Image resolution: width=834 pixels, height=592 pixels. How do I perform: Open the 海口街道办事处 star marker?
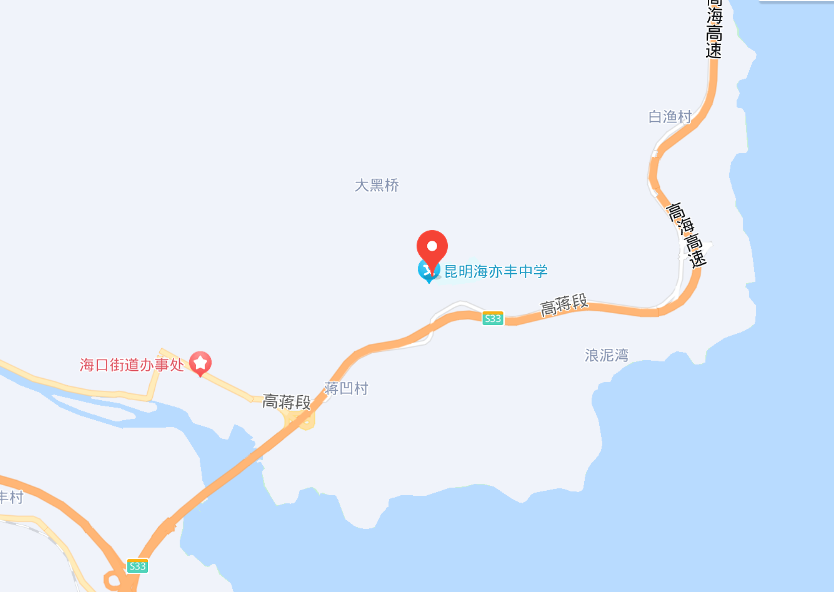point(200,363)
